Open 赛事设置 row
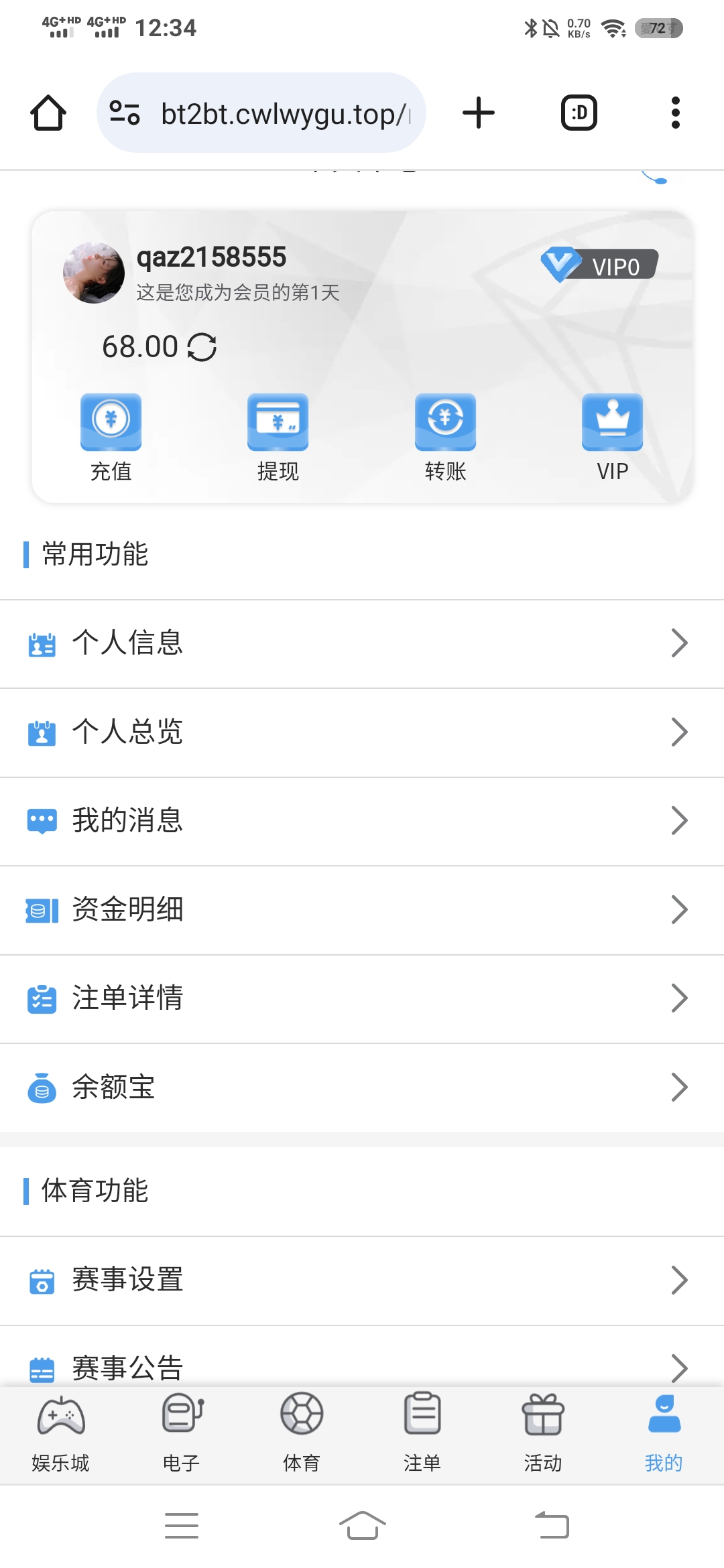Viewport: 724px width, 1568px height. click(362, 1280)
